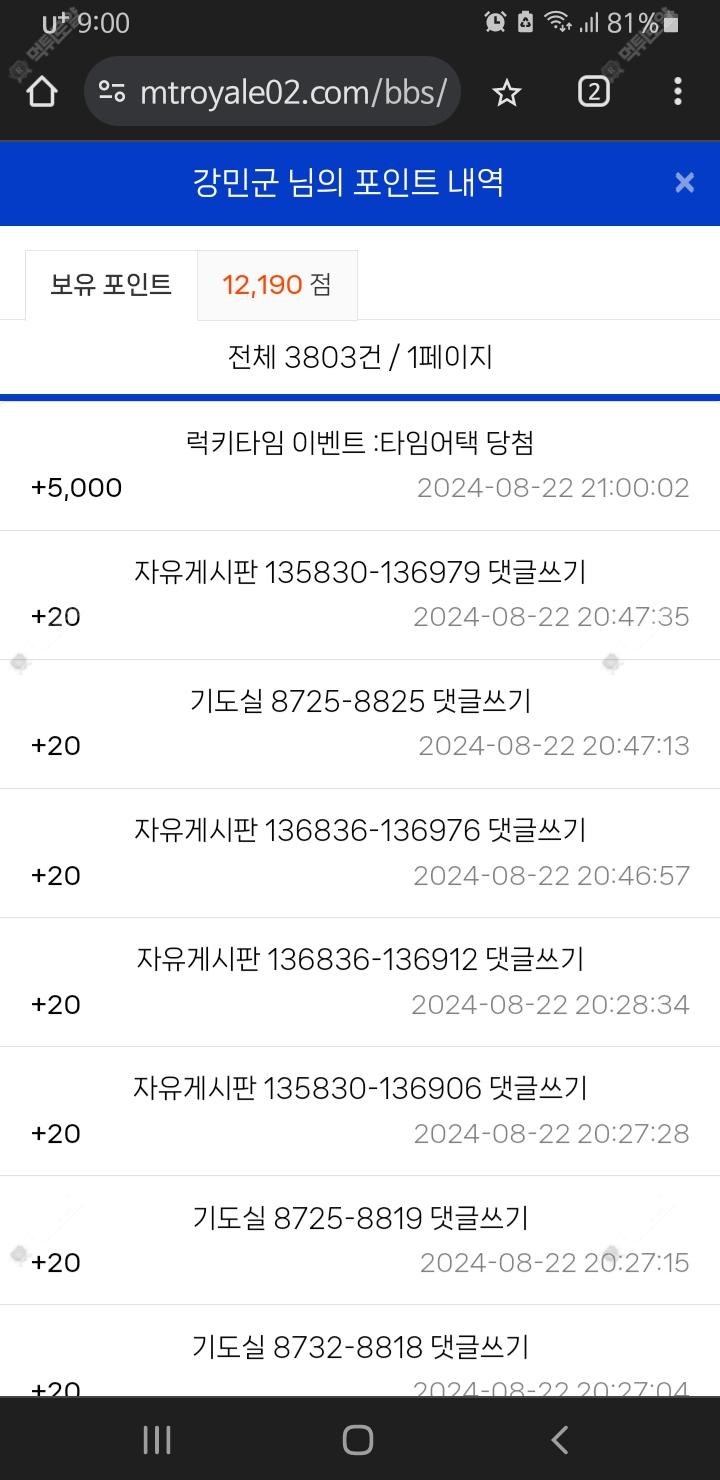Screen dimensions: 720x1480
Task: Tap the mtroyale02.com address bar
Action: (x=292, y=93)
